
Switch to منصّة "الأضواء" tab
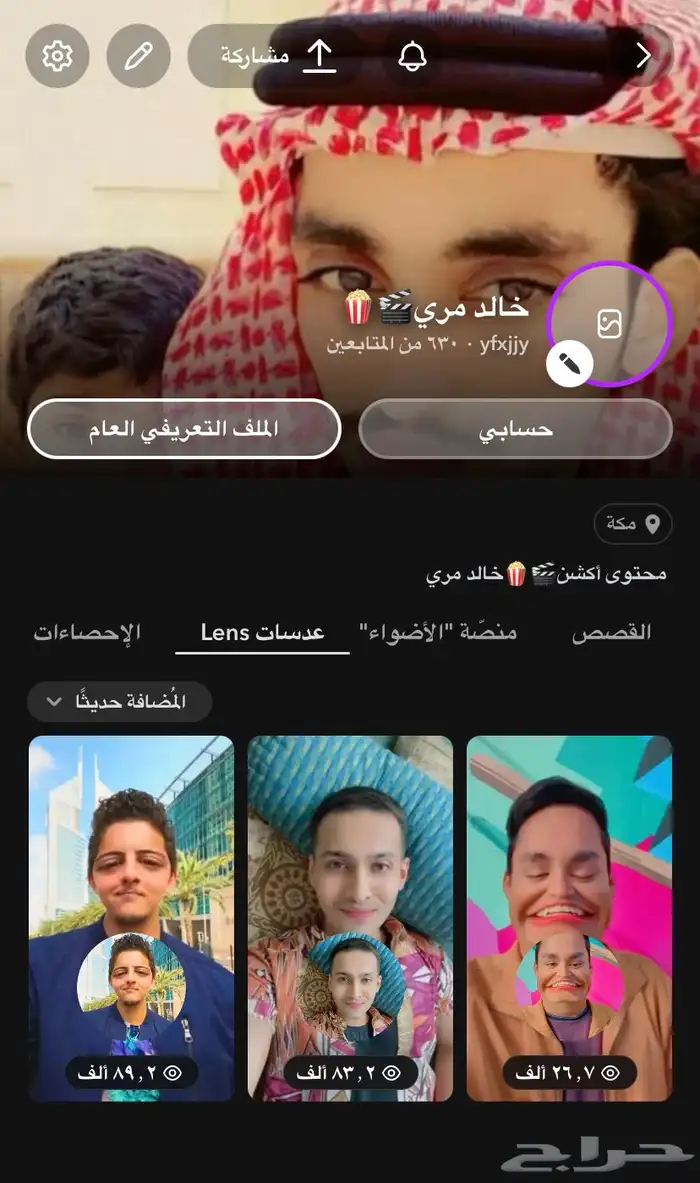(438, 632)
